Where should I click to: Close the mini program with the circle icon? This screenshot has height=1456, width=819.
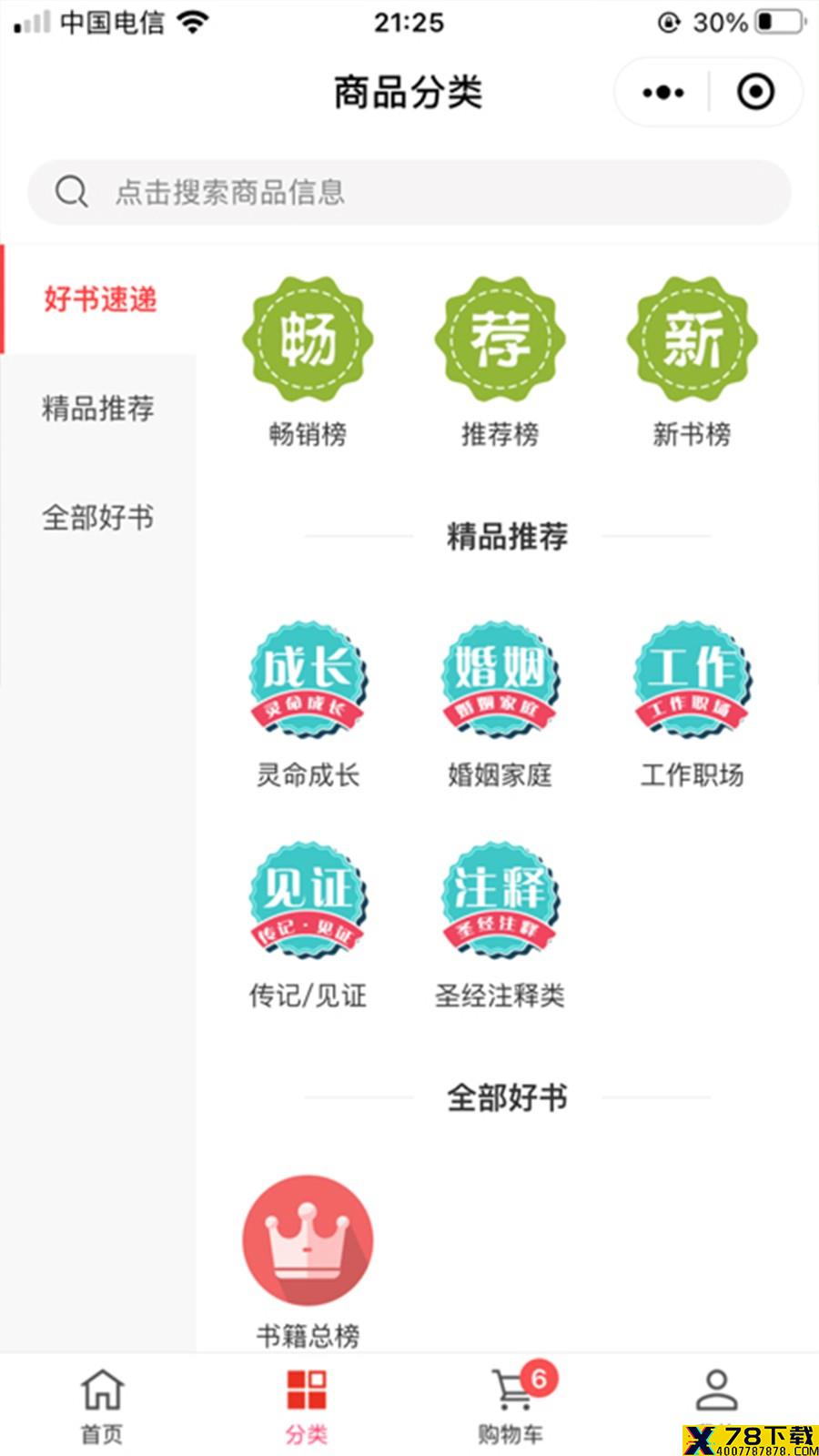755,92
